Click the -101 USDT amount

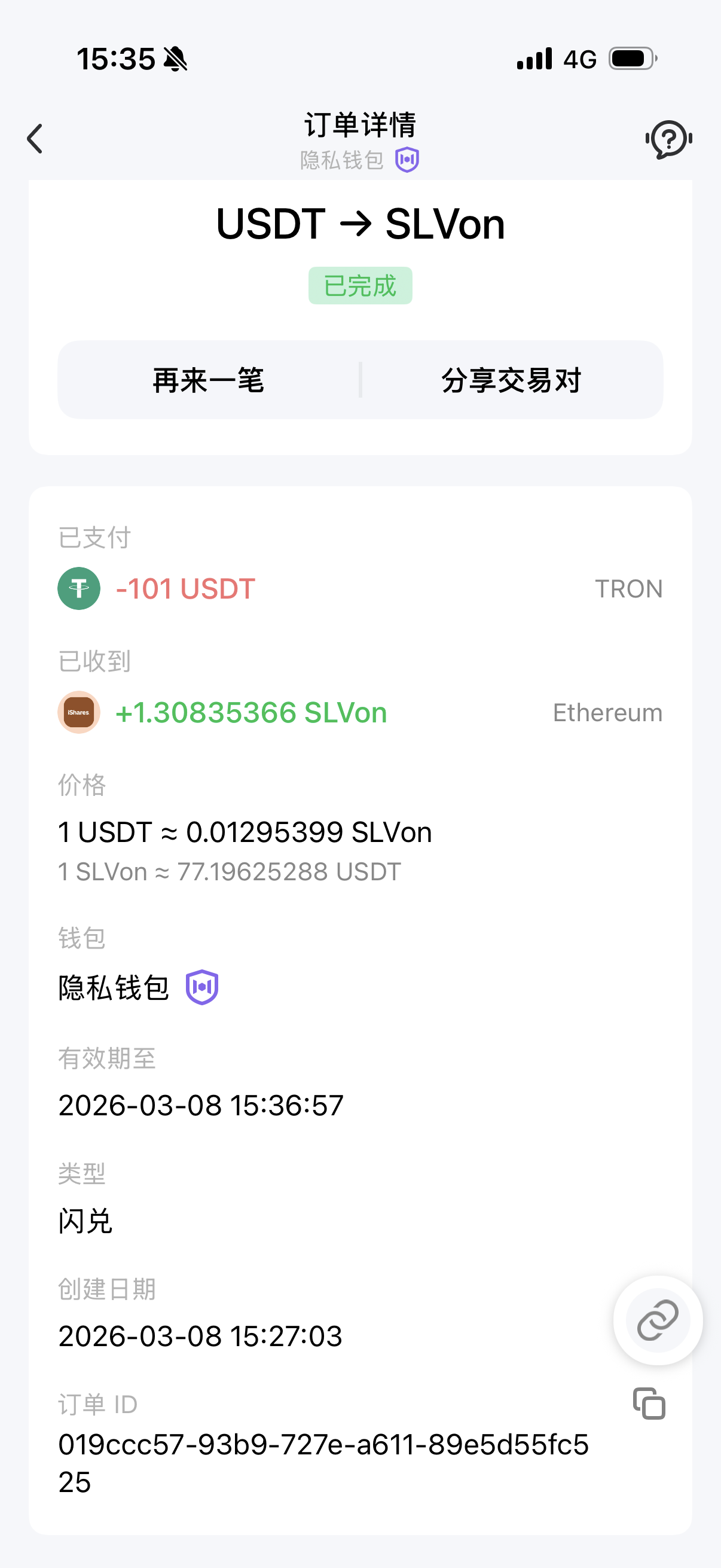click(x=185, y=588)
